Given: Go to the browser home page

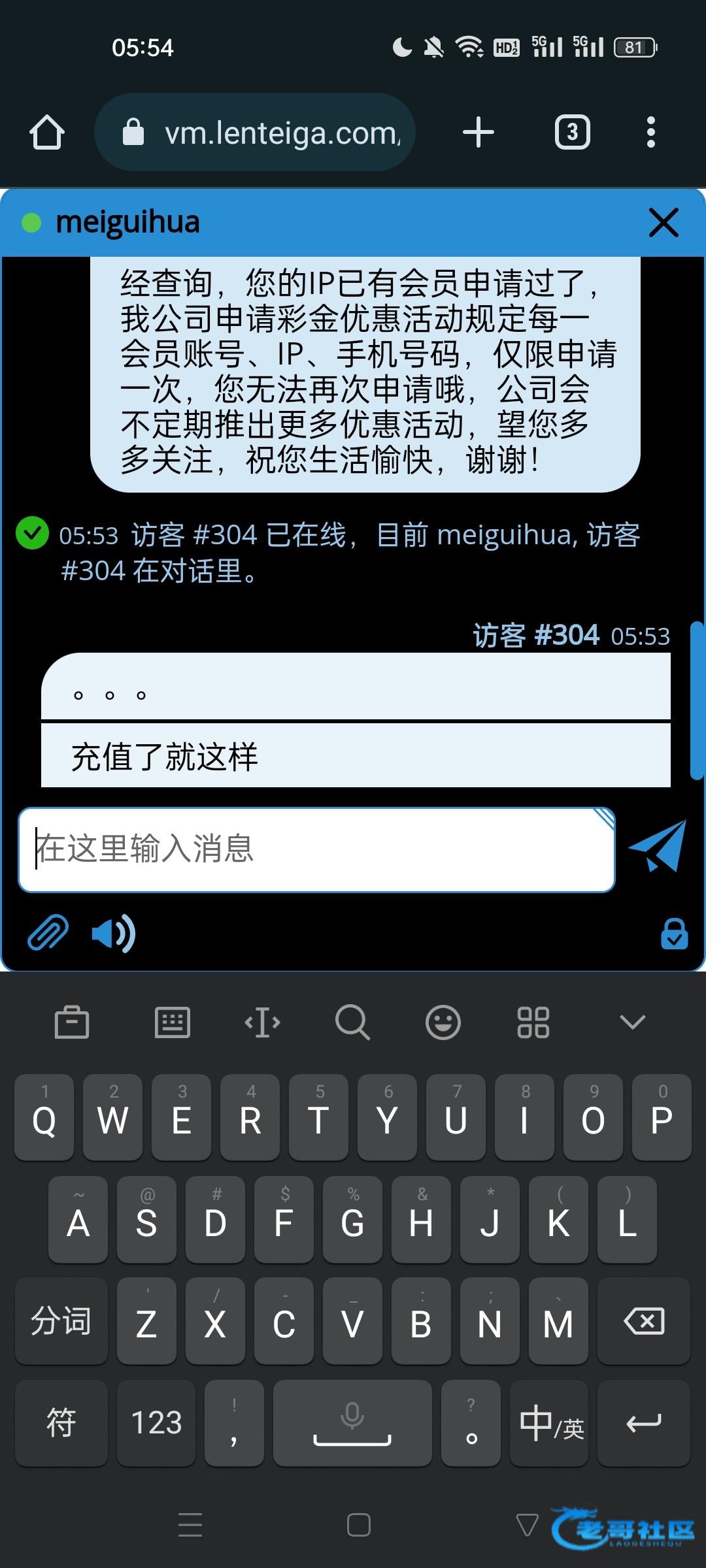Looking at the screenshot, I should pyautogui.click(x=47, y=133).
